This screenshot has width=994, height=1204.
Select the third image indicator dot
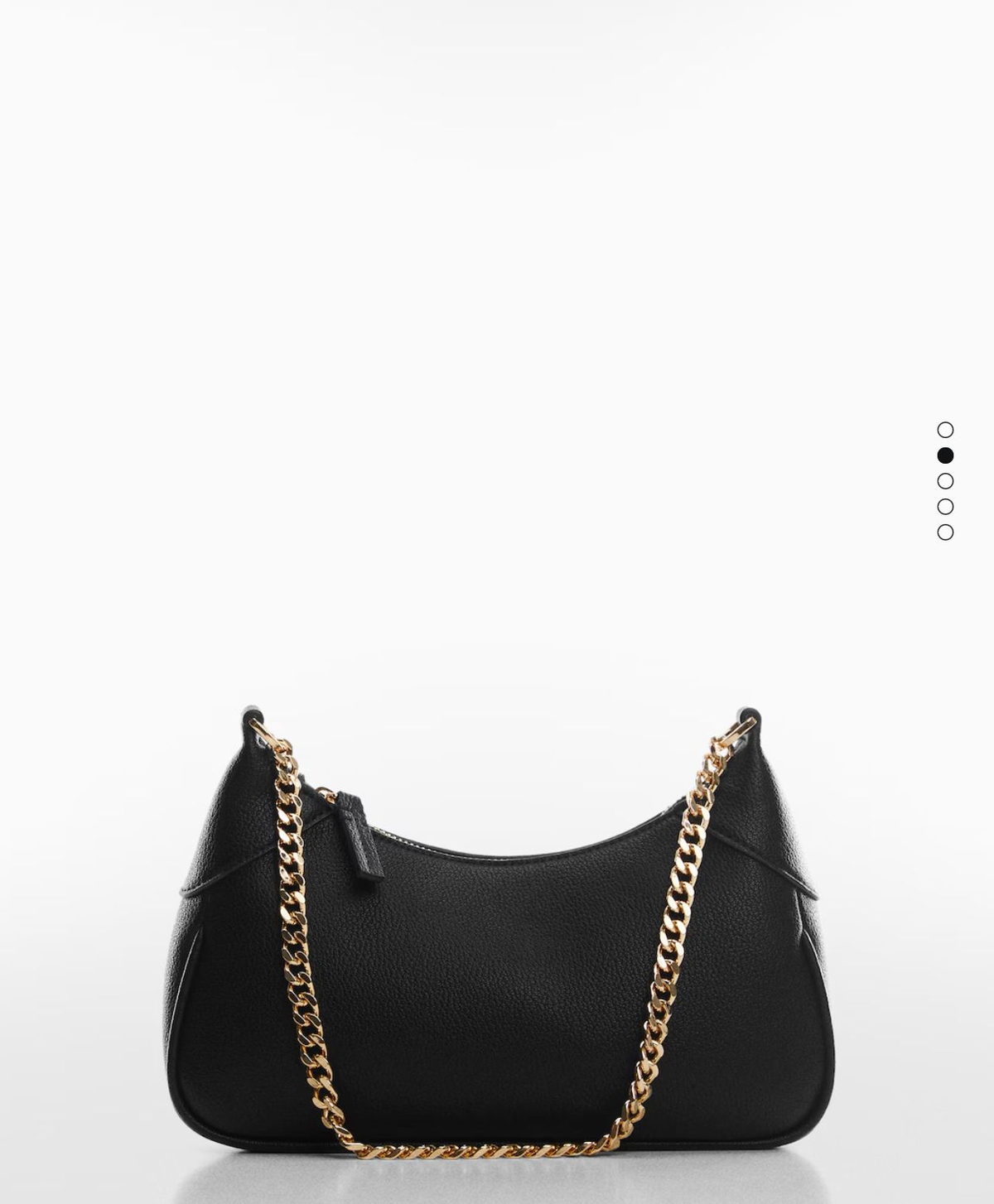click(x=945, y=481)
